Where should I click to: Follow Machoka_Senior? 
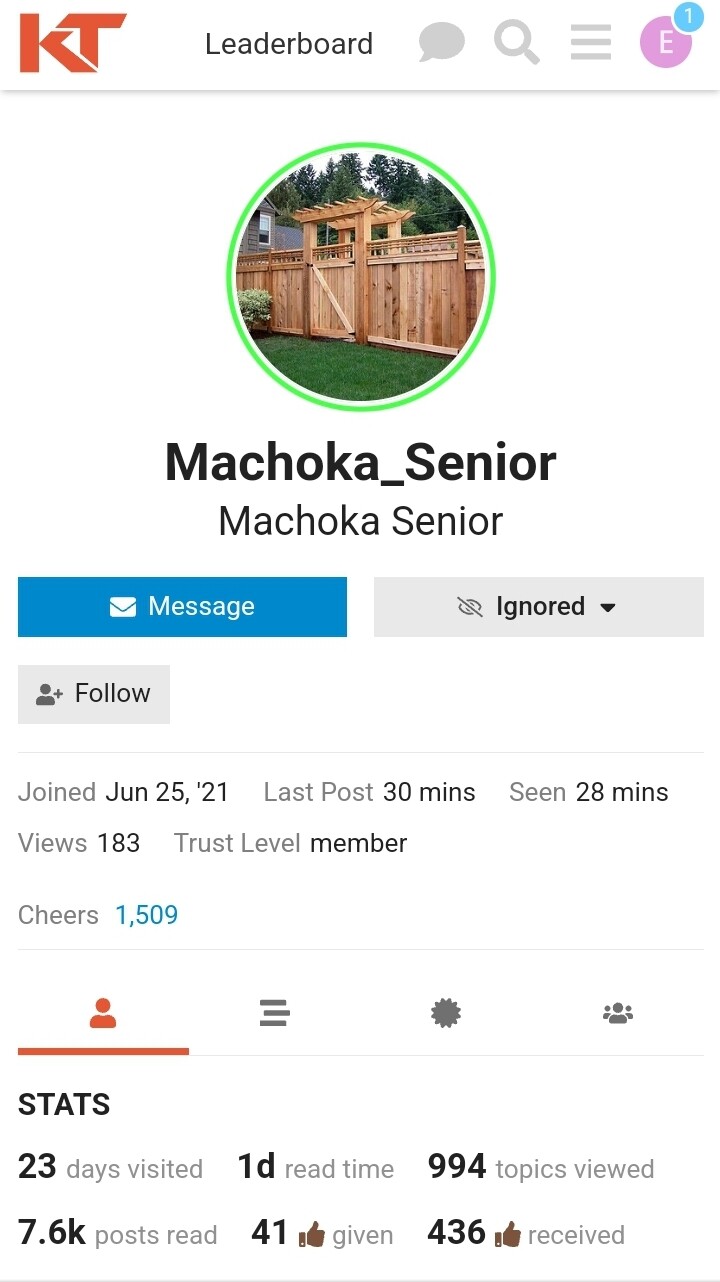(x=94, y=694)
